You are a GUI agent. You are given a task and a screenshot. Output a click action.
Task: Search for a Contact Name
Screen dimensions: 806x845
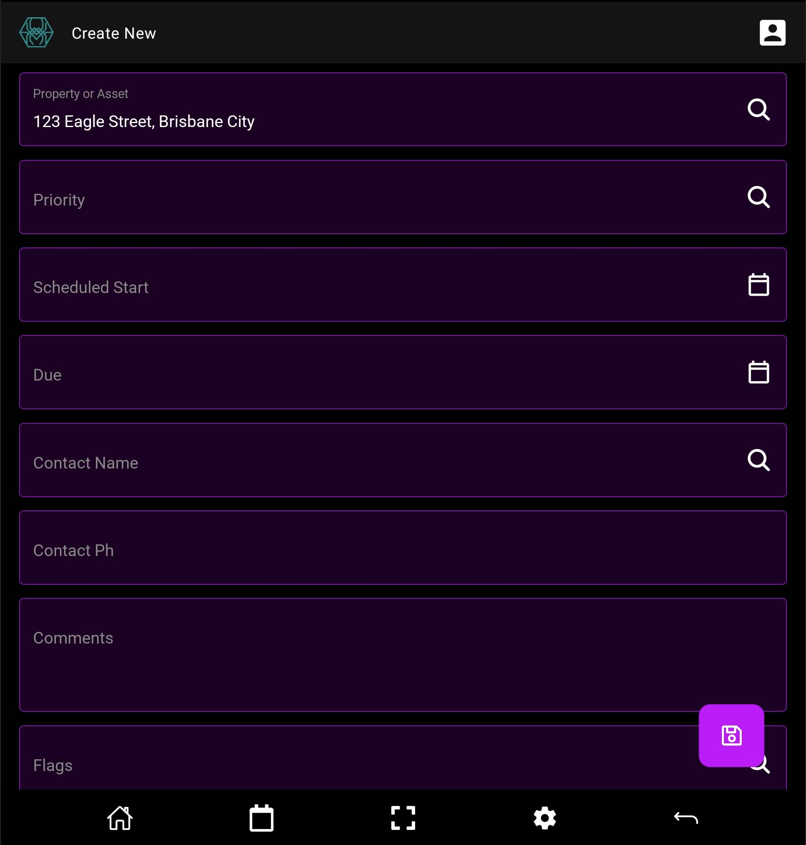tap(758, 460)
